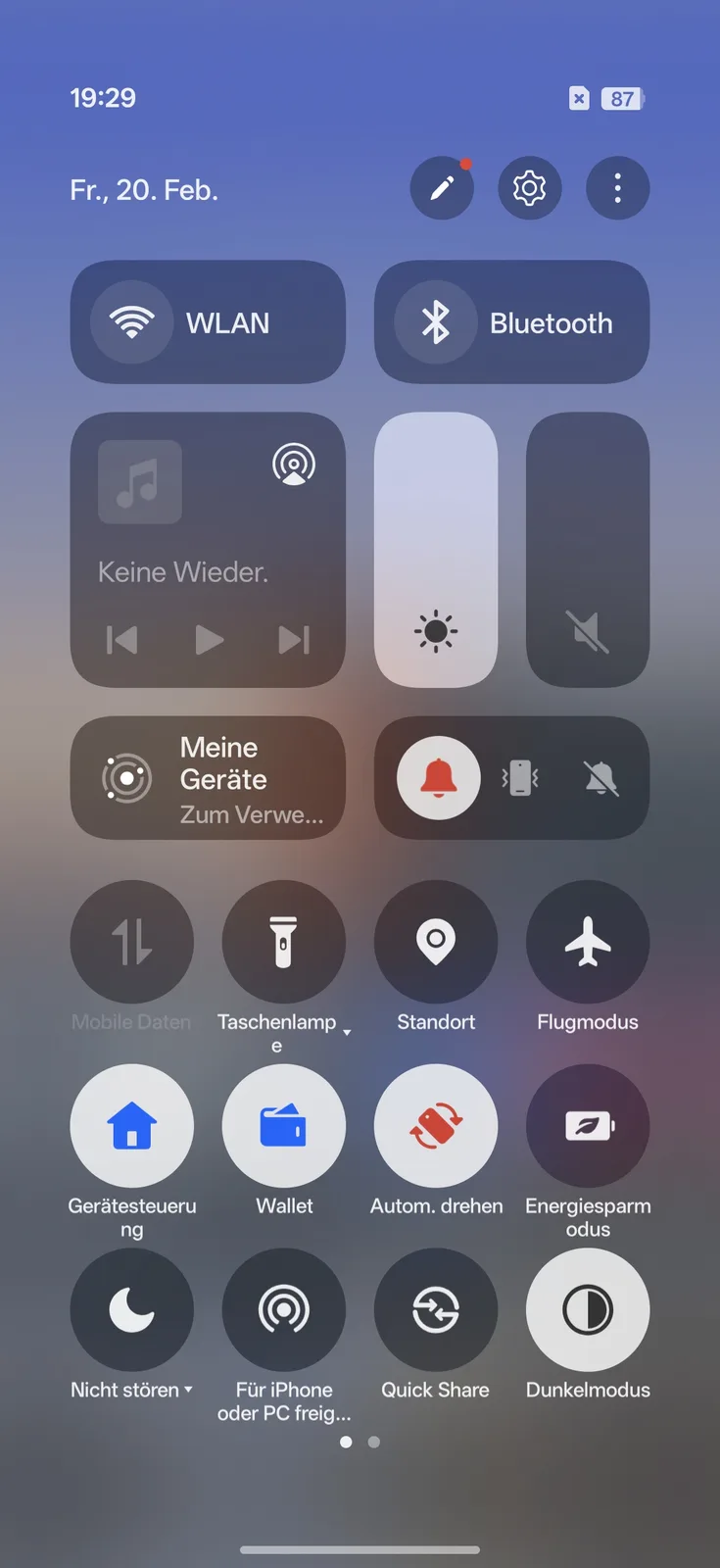Select the ring sound mode bell
This screenshot has height=1568, width=720.
point(438,778)
